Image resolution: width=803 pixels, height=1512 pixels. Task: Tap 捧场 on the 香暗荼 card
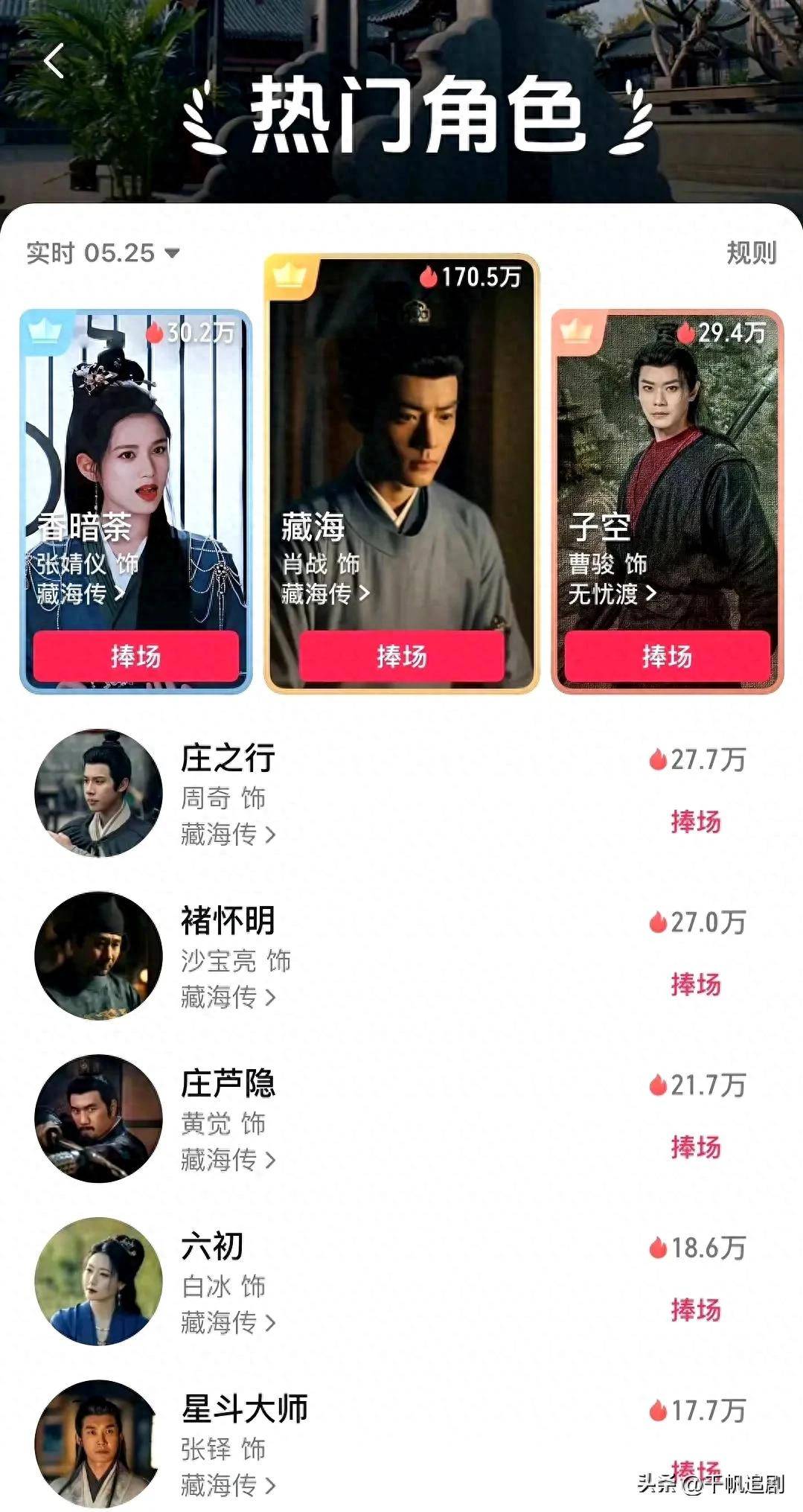pos(135,656)
